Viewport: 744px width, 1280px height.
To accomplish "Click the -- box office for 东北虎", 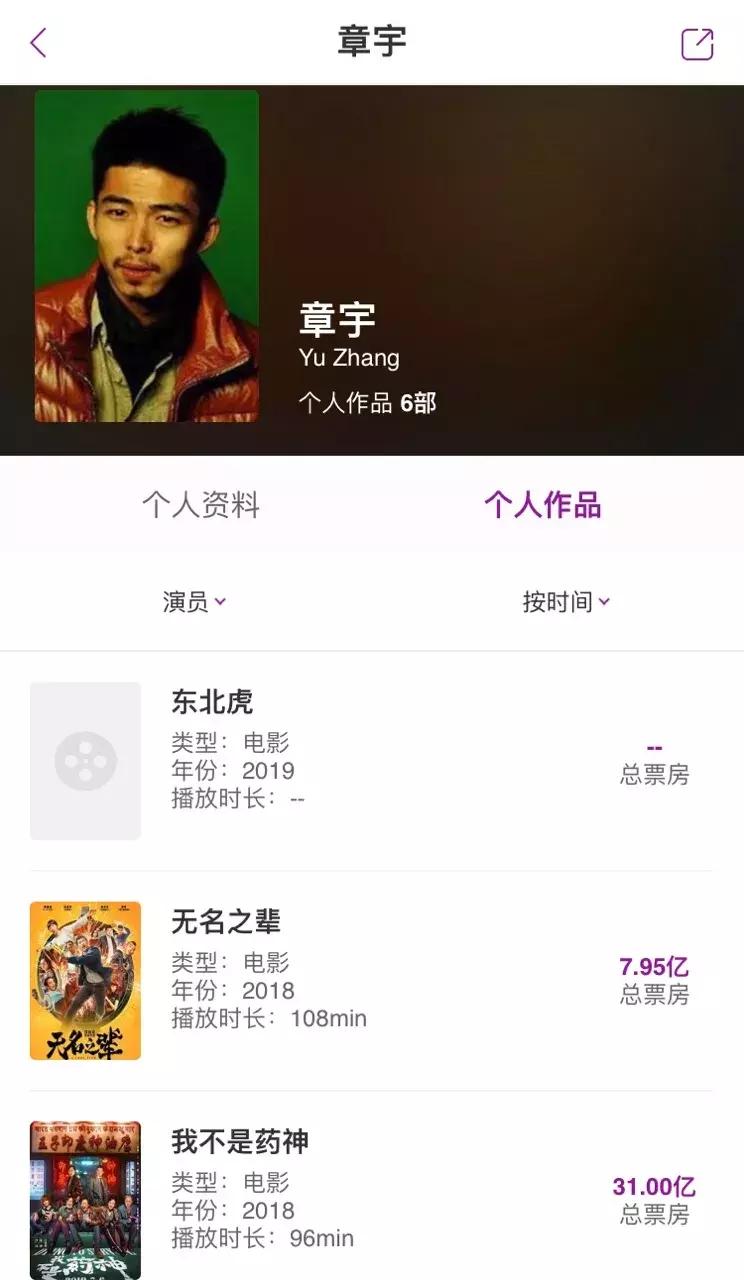I will [655, 746].
